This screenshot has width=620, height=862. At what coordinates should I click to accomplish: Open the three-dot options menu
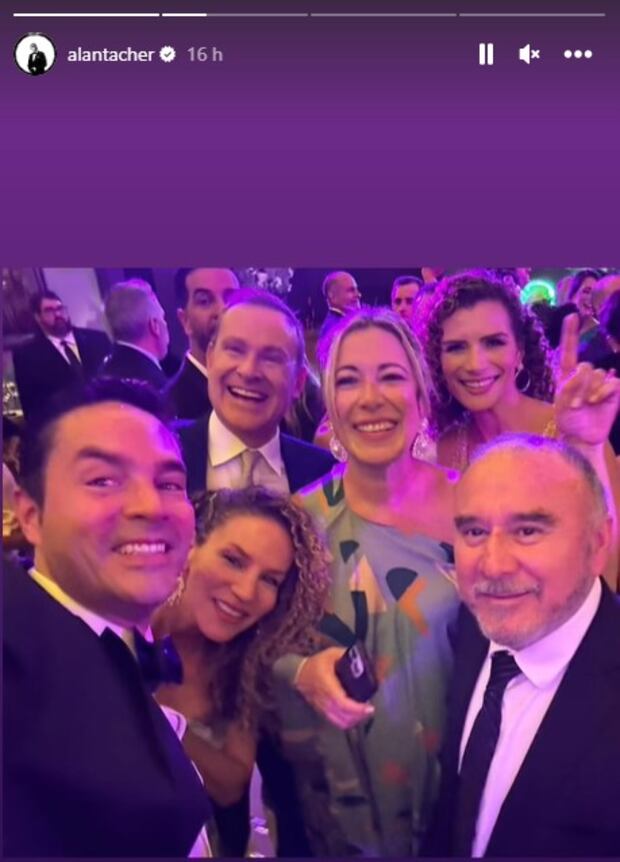[x=578, y=54]
